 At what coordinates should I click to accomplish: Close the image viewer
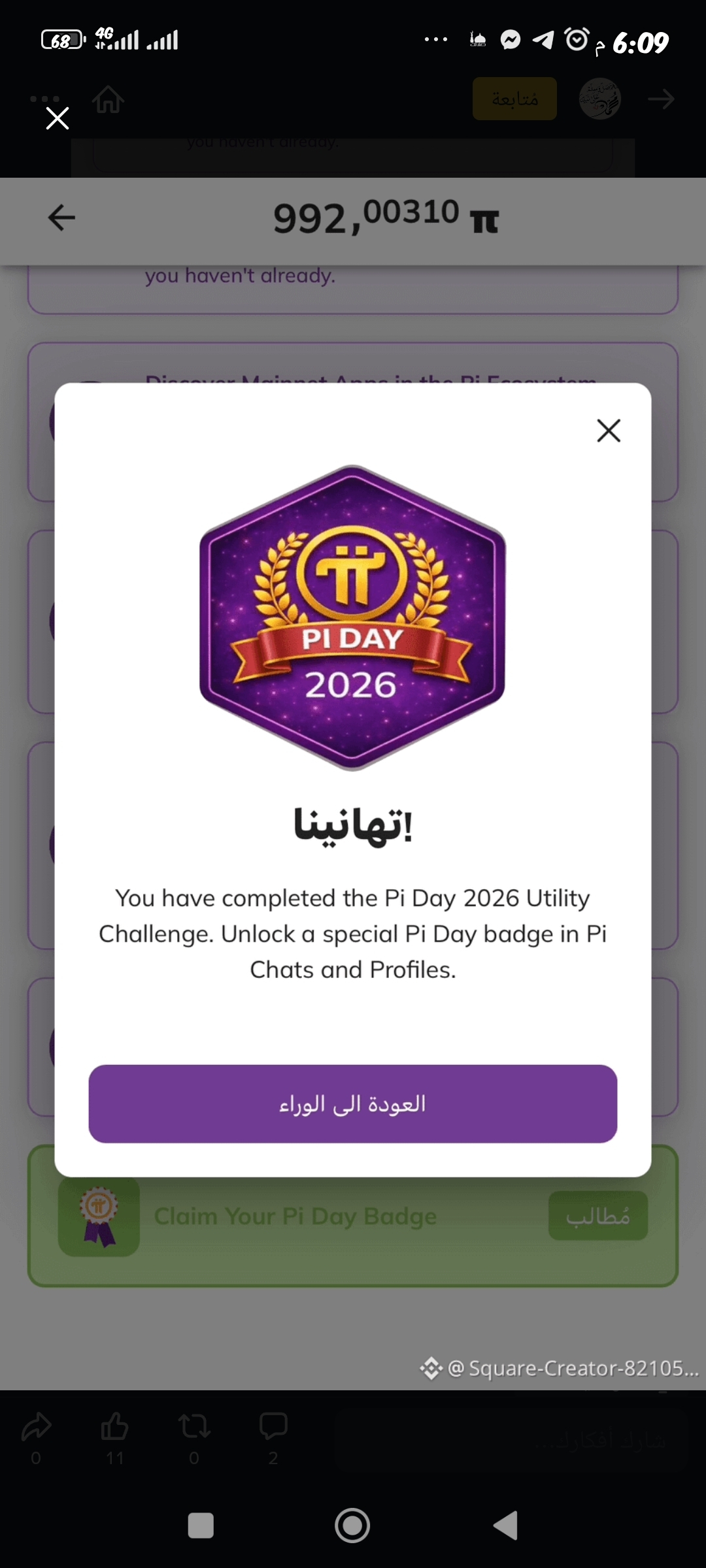(58, 118)
